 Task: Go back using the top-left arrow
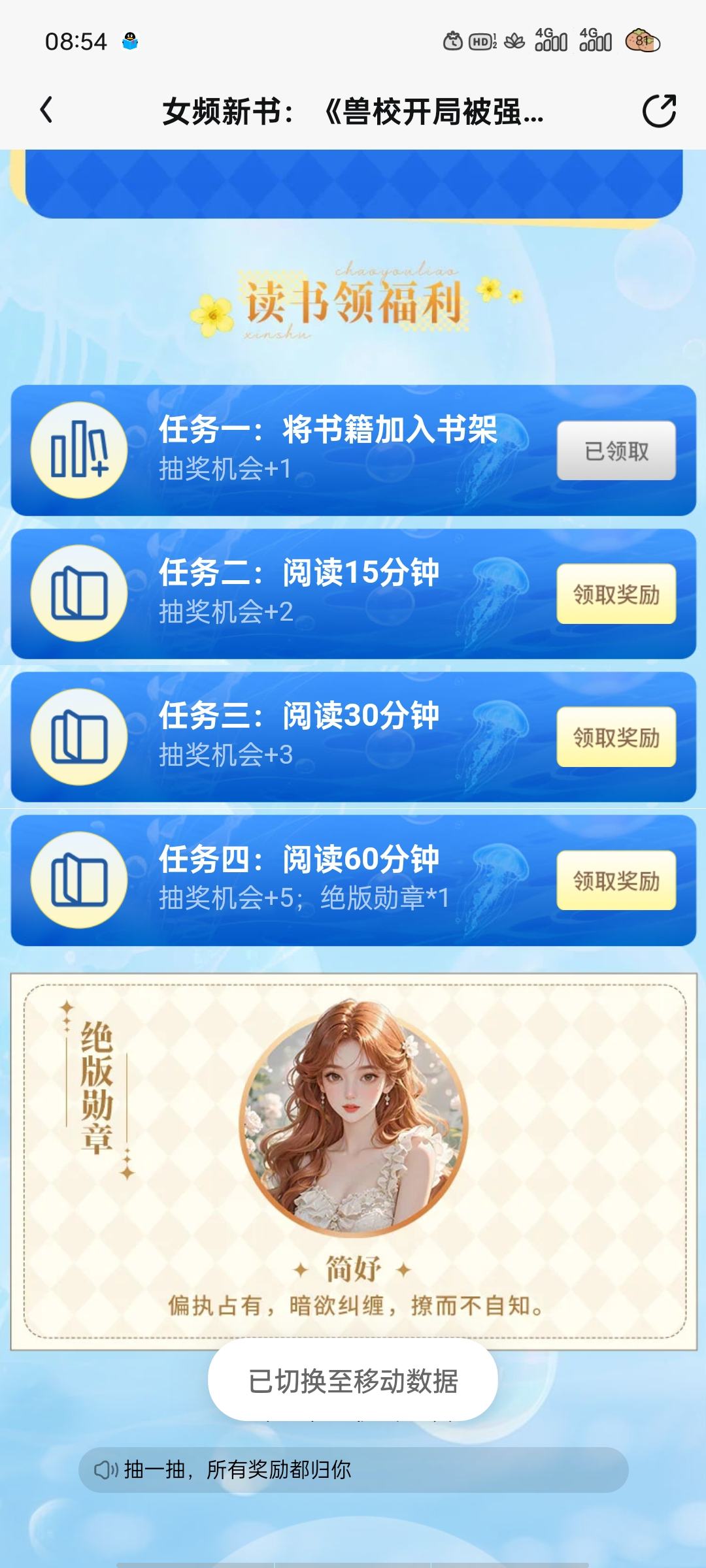click(46, 110)
